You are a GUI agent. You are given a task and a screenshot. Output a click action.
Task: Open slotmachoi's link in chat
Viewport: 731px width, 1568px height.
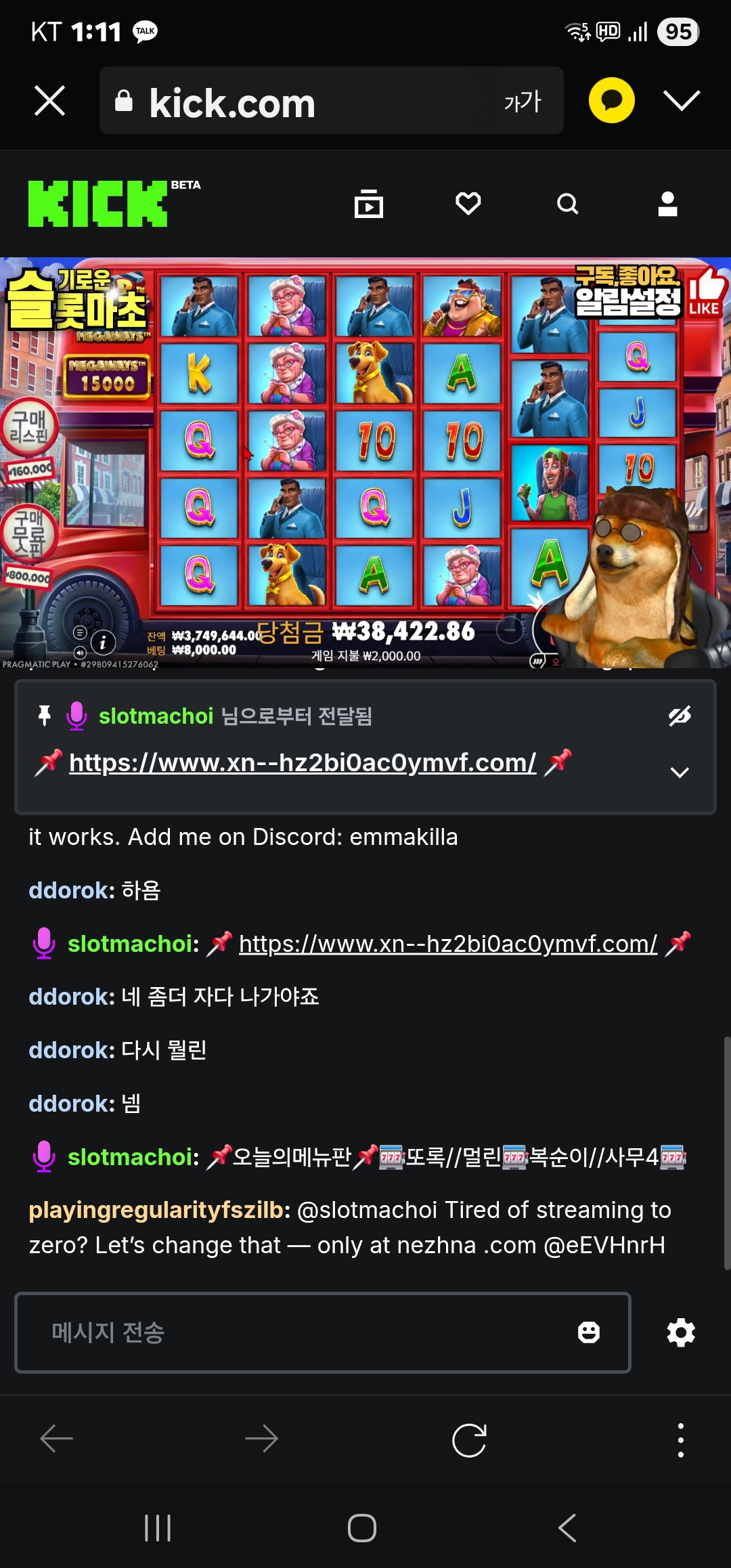coord(447,944)
